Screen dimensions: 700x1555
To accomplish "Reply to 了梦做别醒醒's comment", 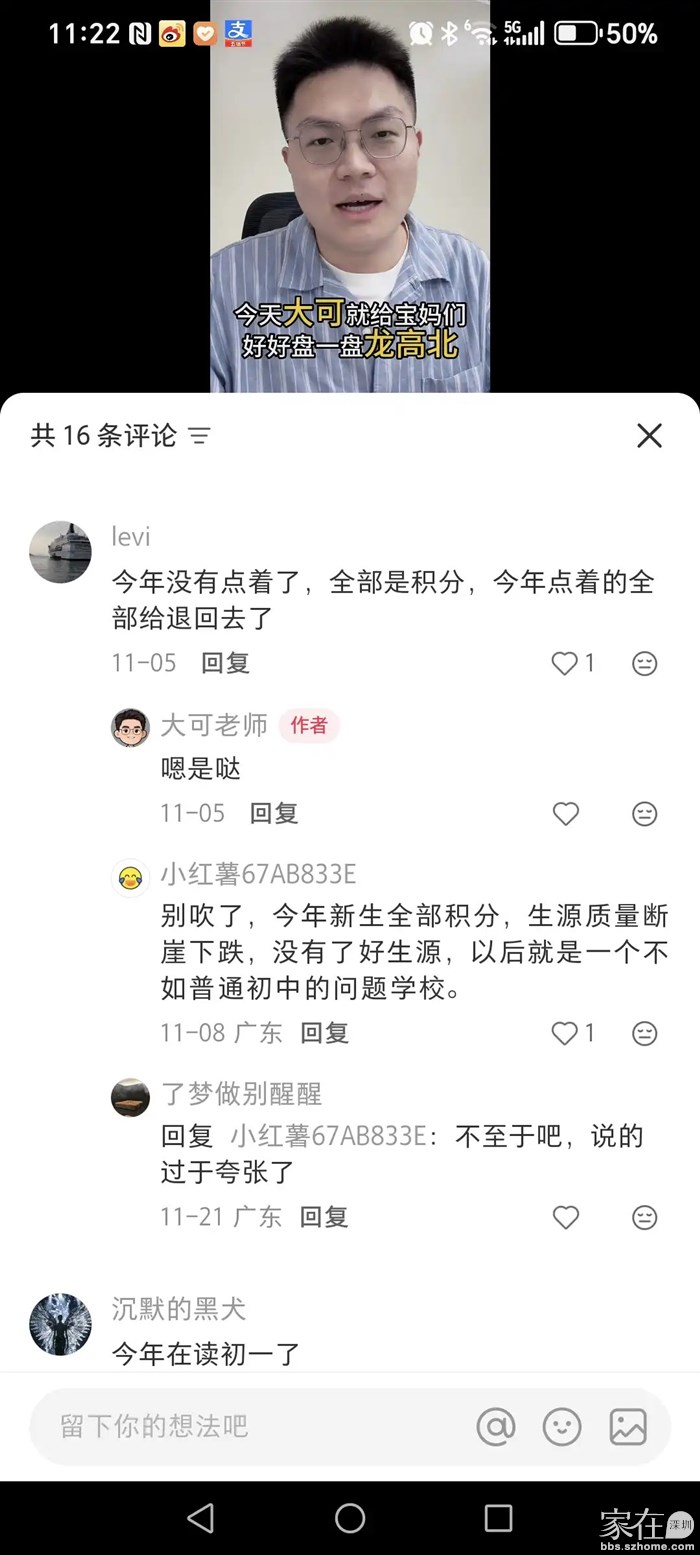I will click(324, 1217).
